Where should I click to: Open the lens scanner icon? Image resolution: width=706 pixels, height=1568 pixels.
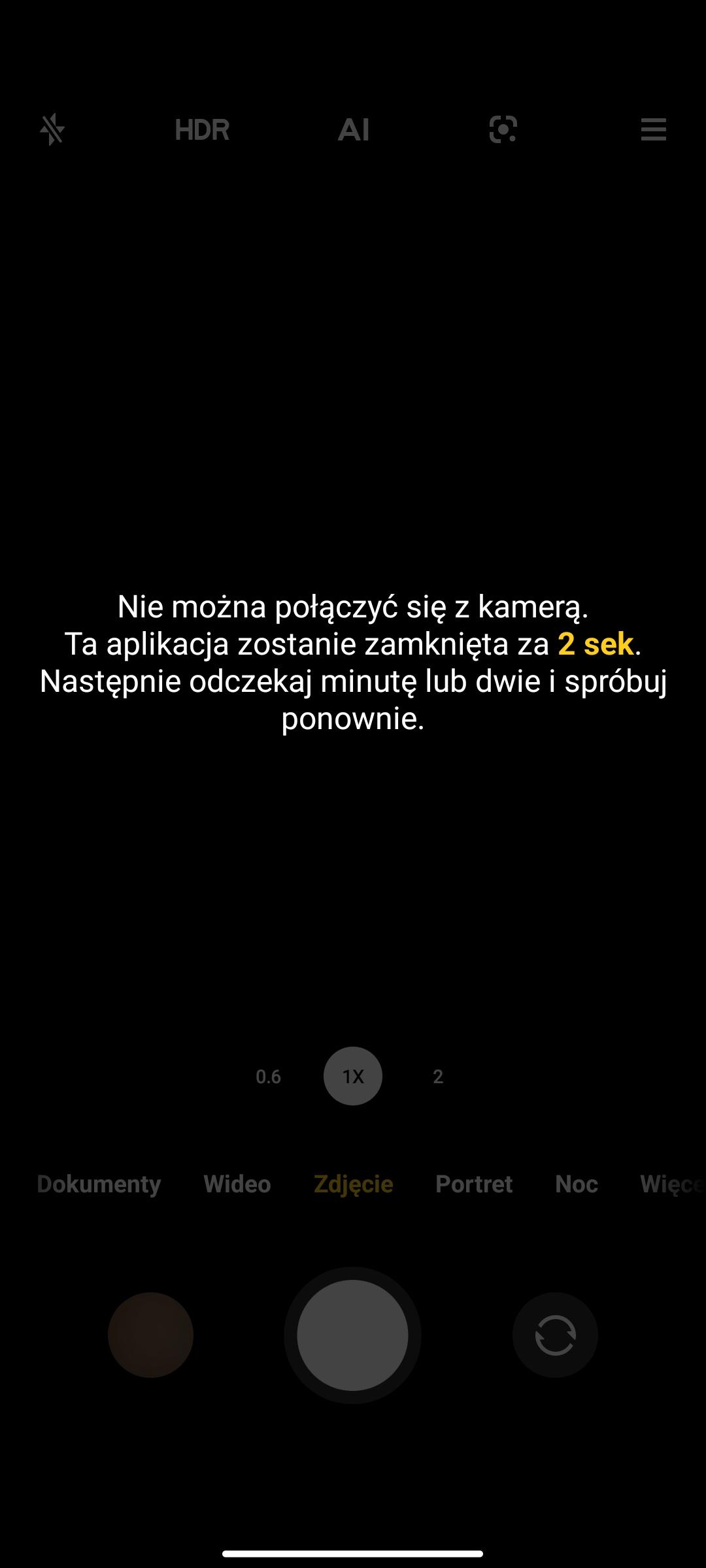pyautogui.click(x=503, y=129)
